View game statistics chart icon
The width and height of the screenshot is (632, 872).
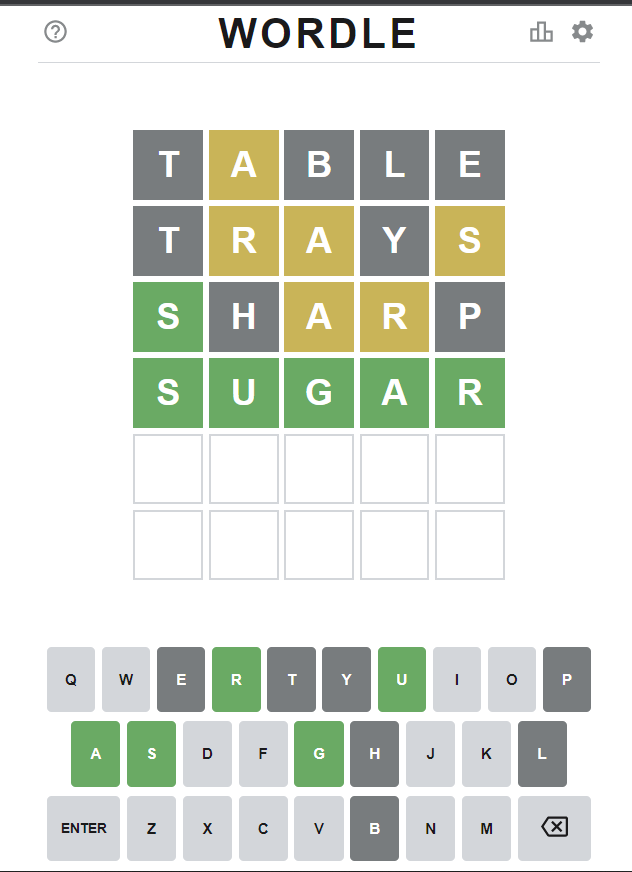click(541, 32)
